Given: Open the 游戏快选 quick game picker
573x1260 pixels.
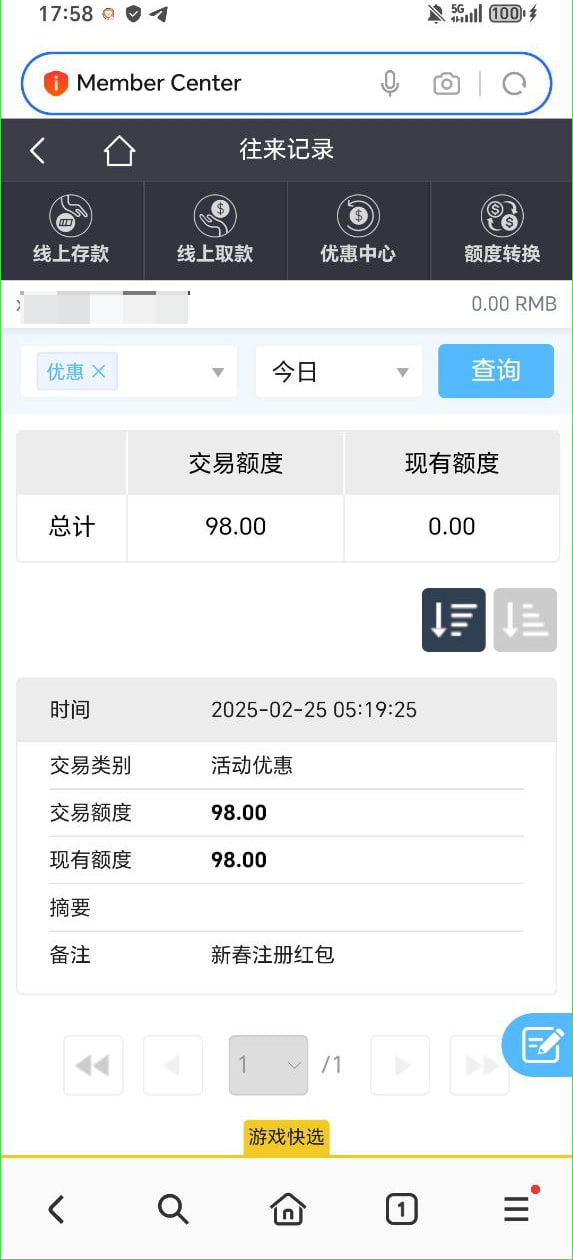Looking at the screenshot, I should 286,1138.
